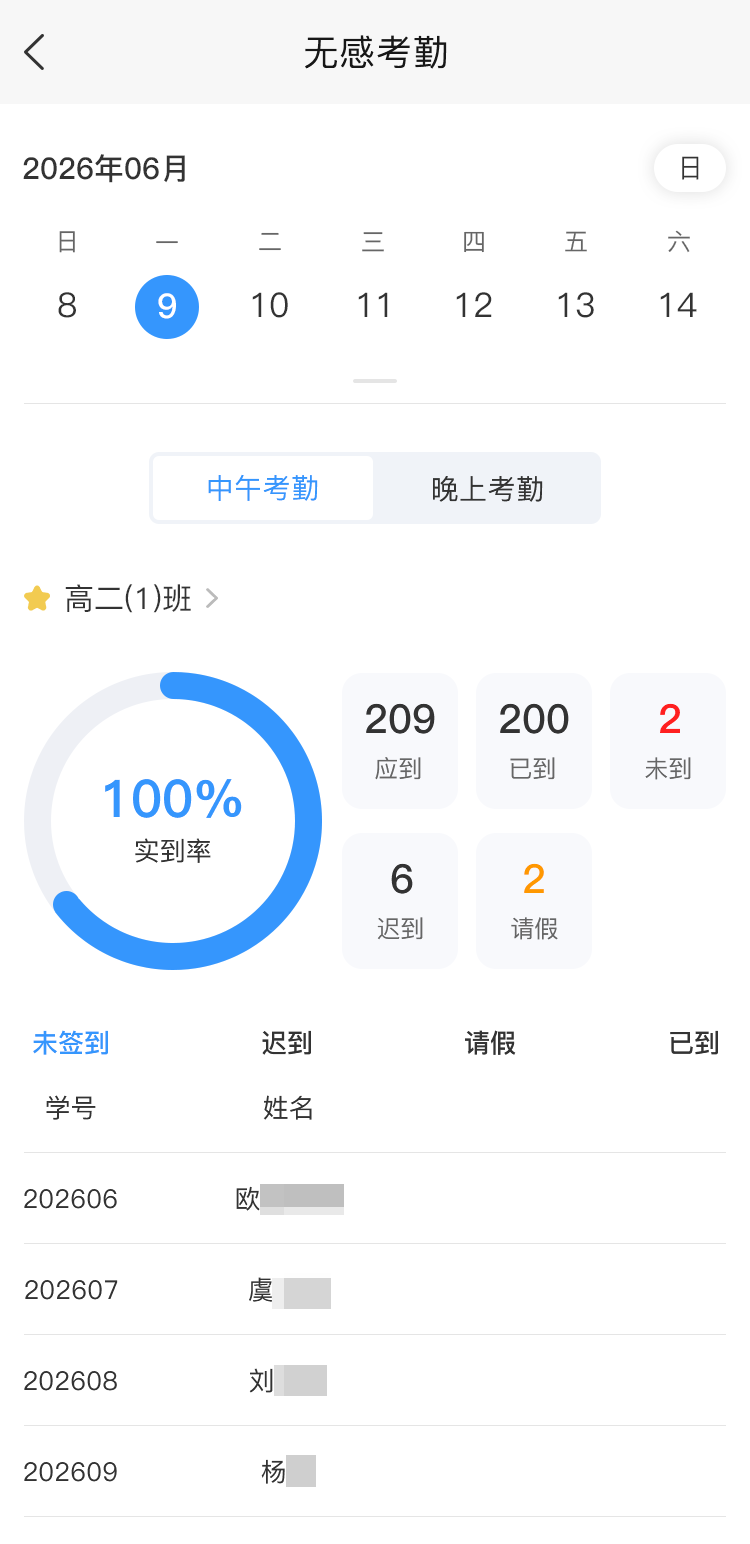Pick date 12 in the week row

click(x=473, y=305)
